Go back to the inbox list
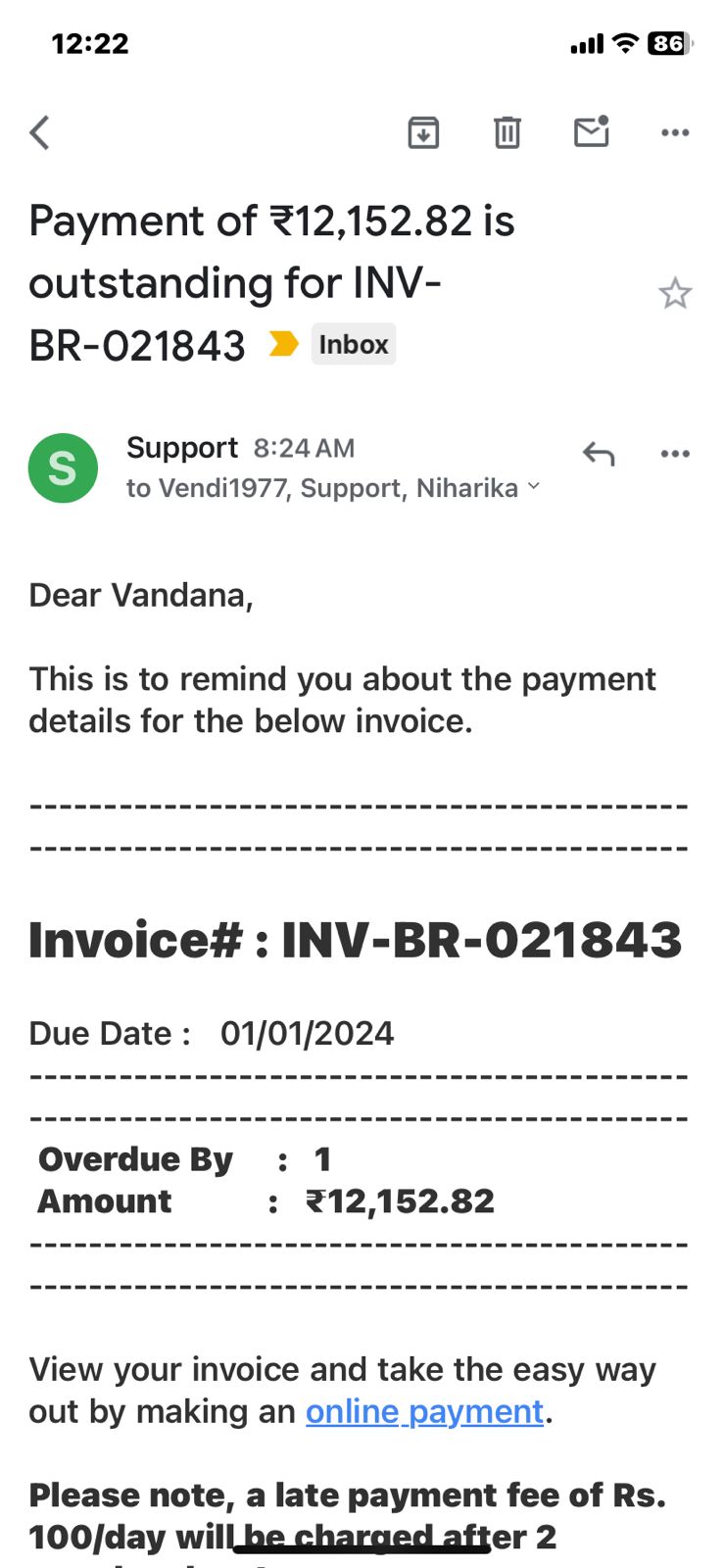This screenshot has width=724, height=1568. tap(39, 132)
